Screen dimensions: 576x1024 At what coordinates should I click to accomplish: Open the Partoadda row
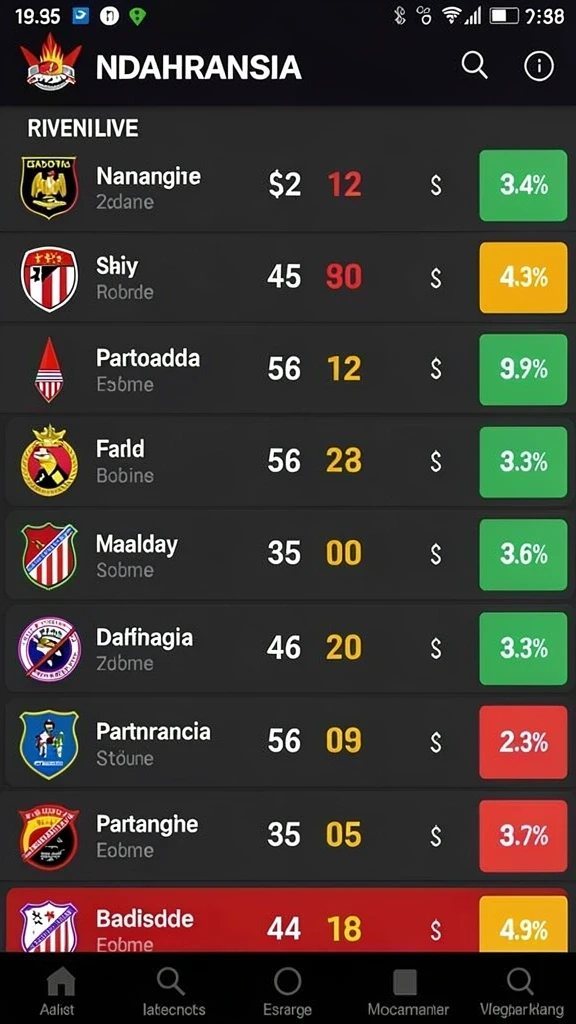click(288, 370)
